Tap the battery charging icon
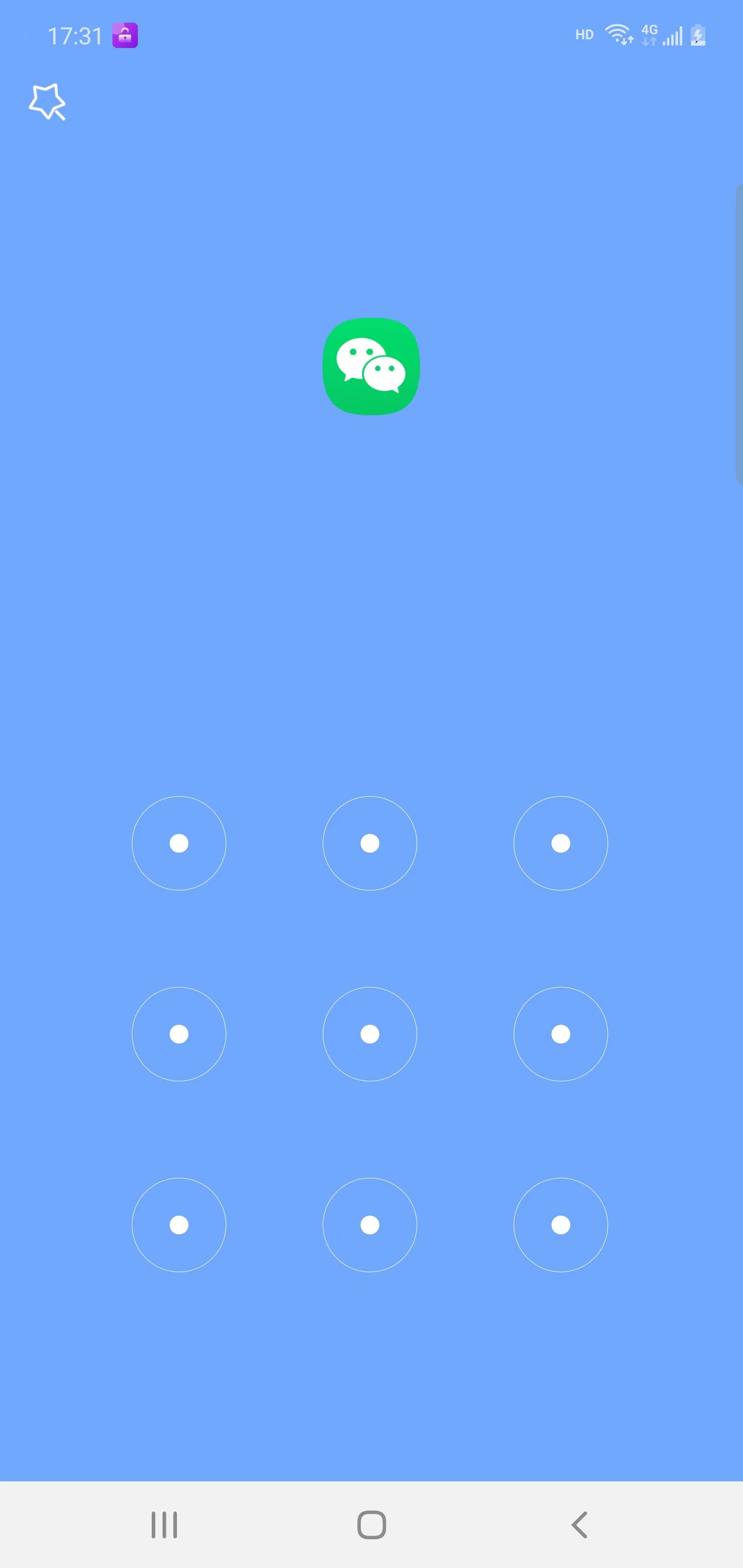This screenshot has width=743, height=1568. [698, 35]
